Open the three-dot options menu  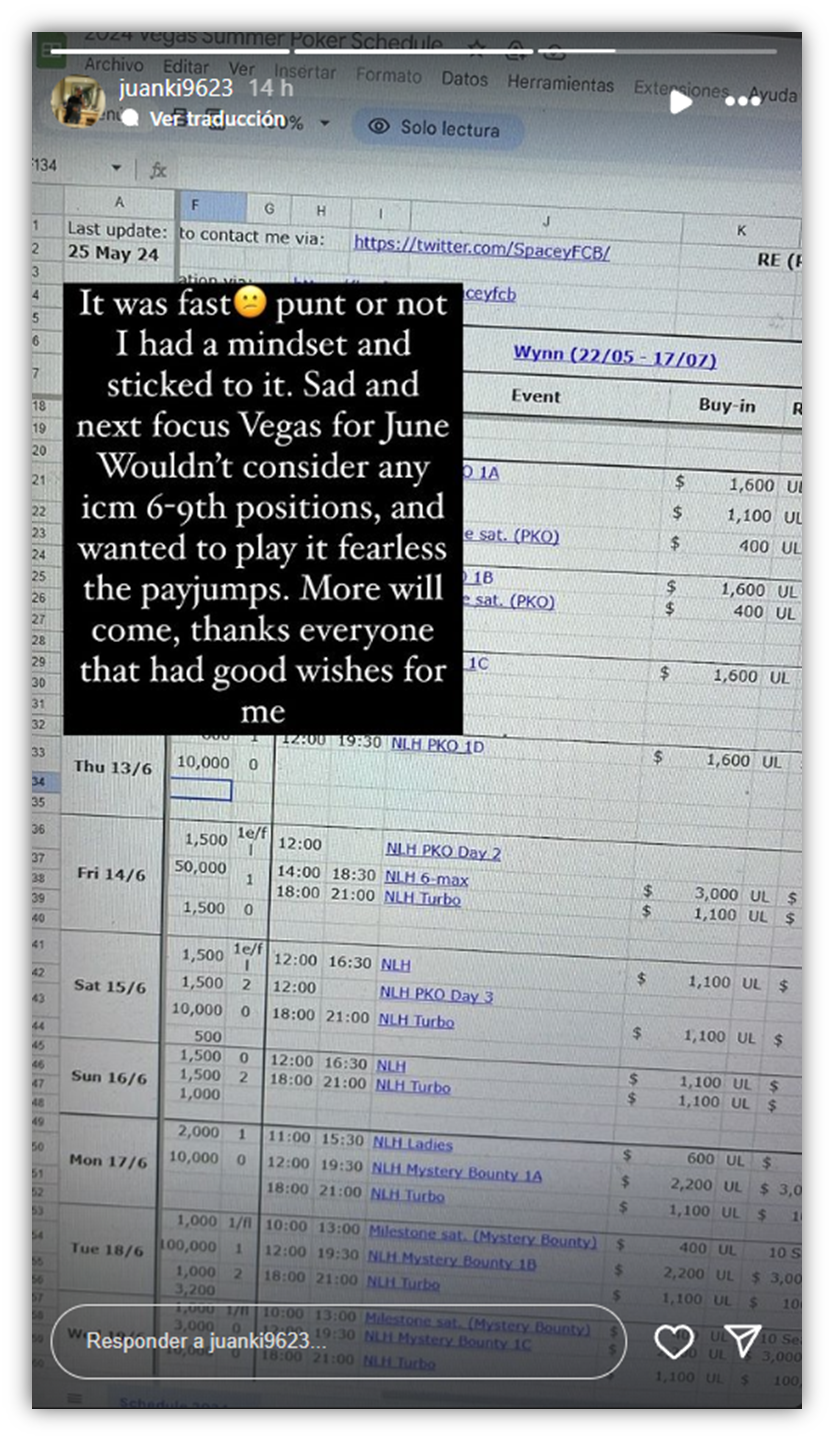(742, 101)
